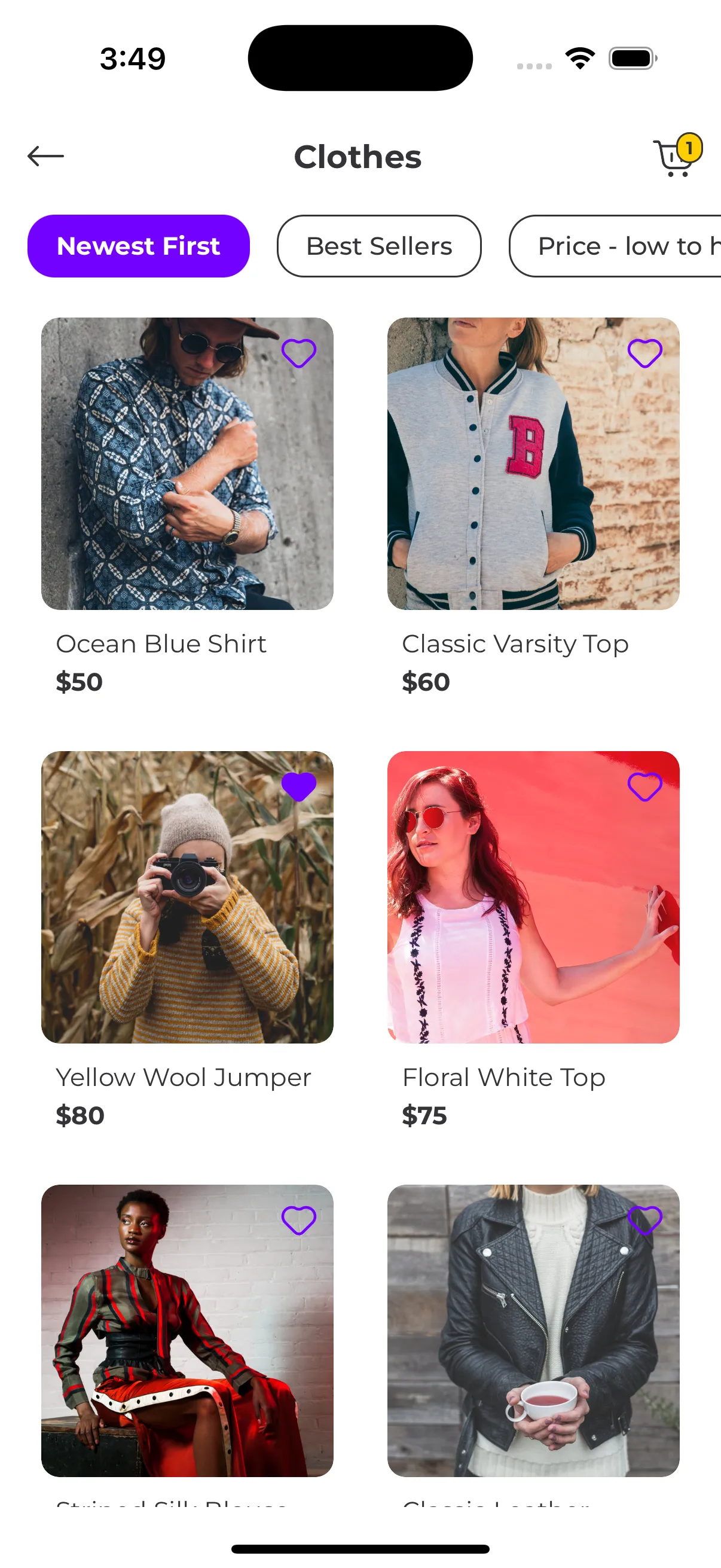Tap the heart on the striped blouse
Viewport: 721px width, 1568px height.
point(299,1220)
